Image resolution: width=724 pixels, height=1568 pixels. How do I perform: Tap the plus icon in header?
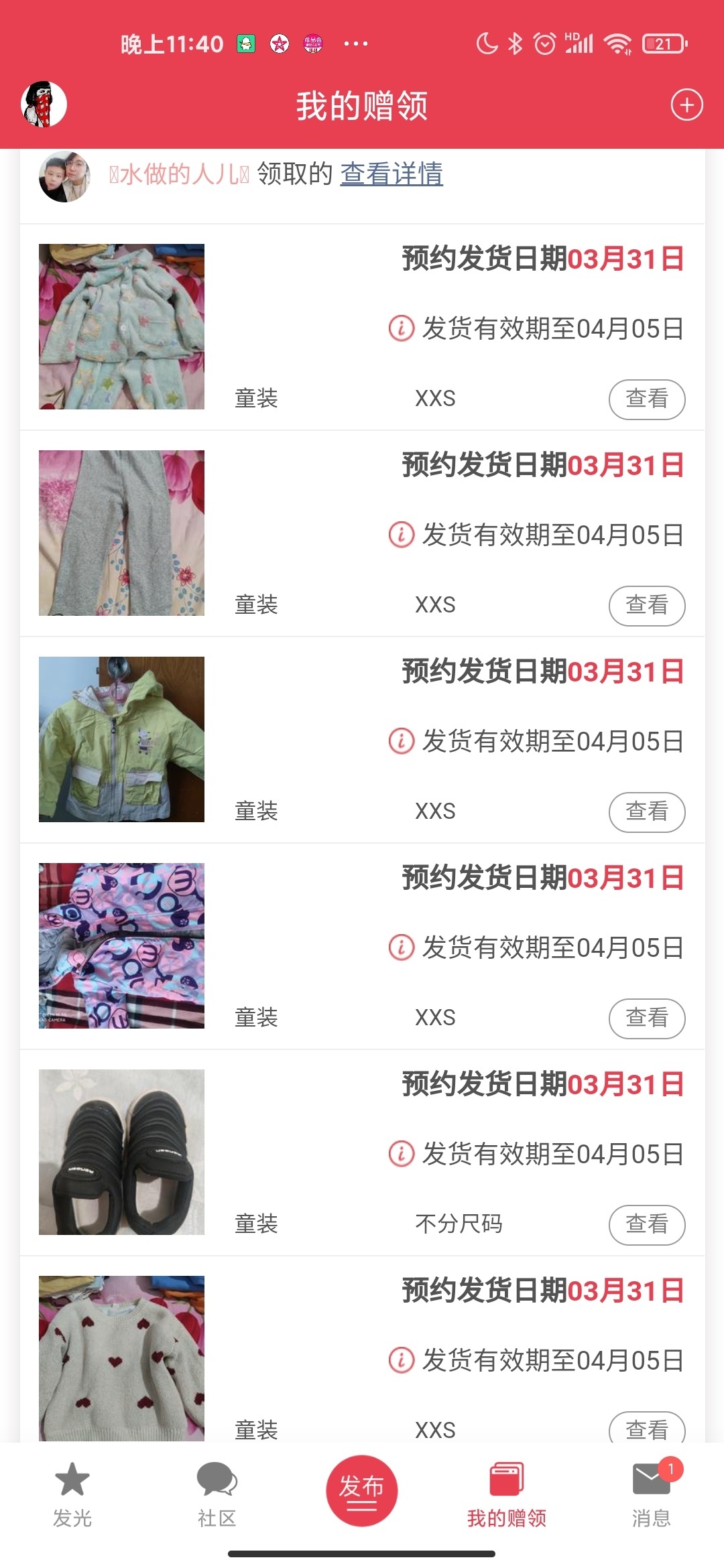[686, 105]
